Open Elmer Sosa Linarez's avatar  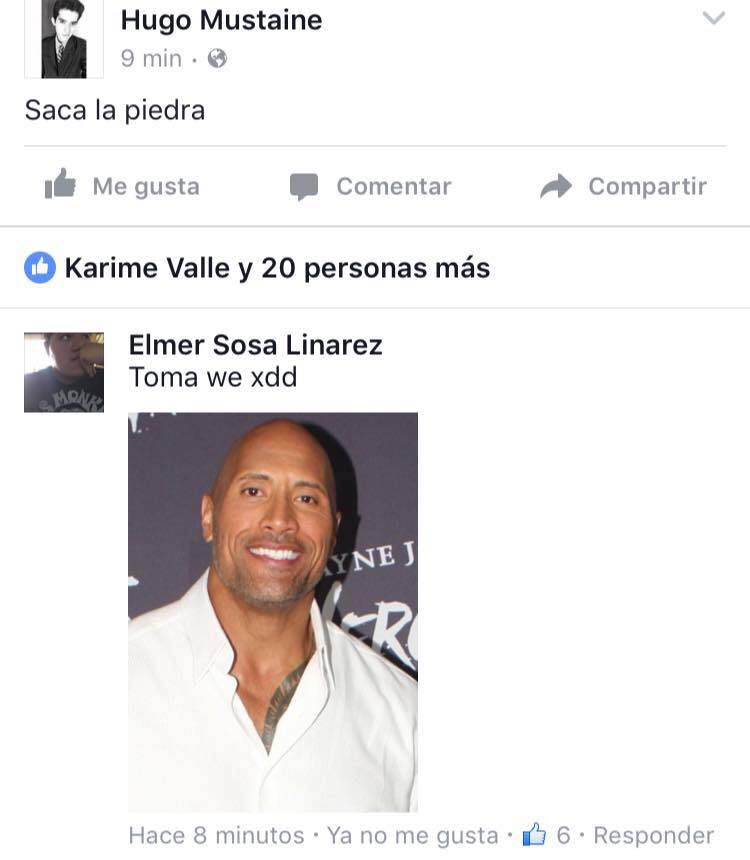(x=64, y=372)
